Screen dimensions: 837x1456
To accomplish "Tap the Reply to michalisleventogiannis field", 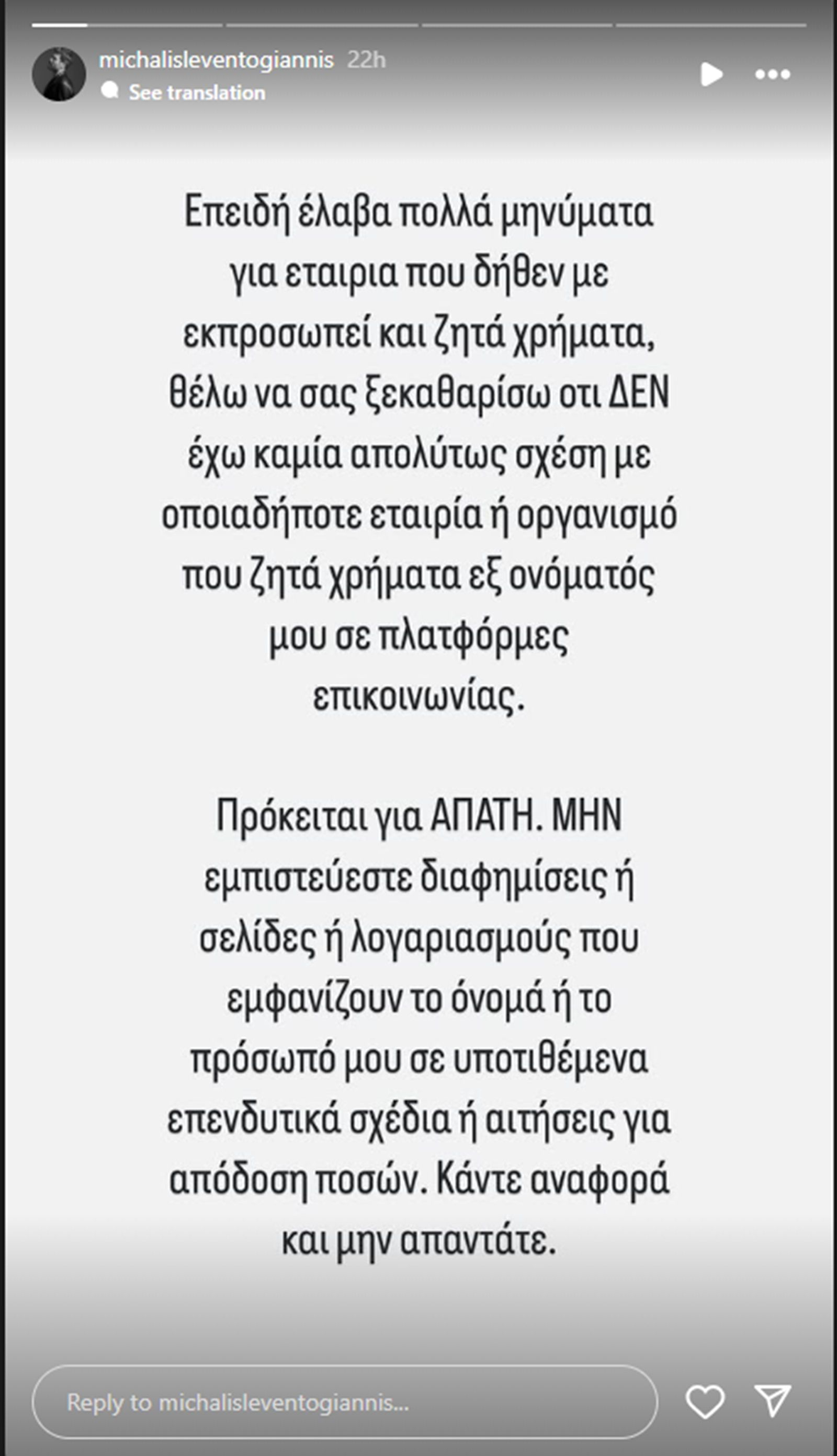I will (x=345, y=1403).
